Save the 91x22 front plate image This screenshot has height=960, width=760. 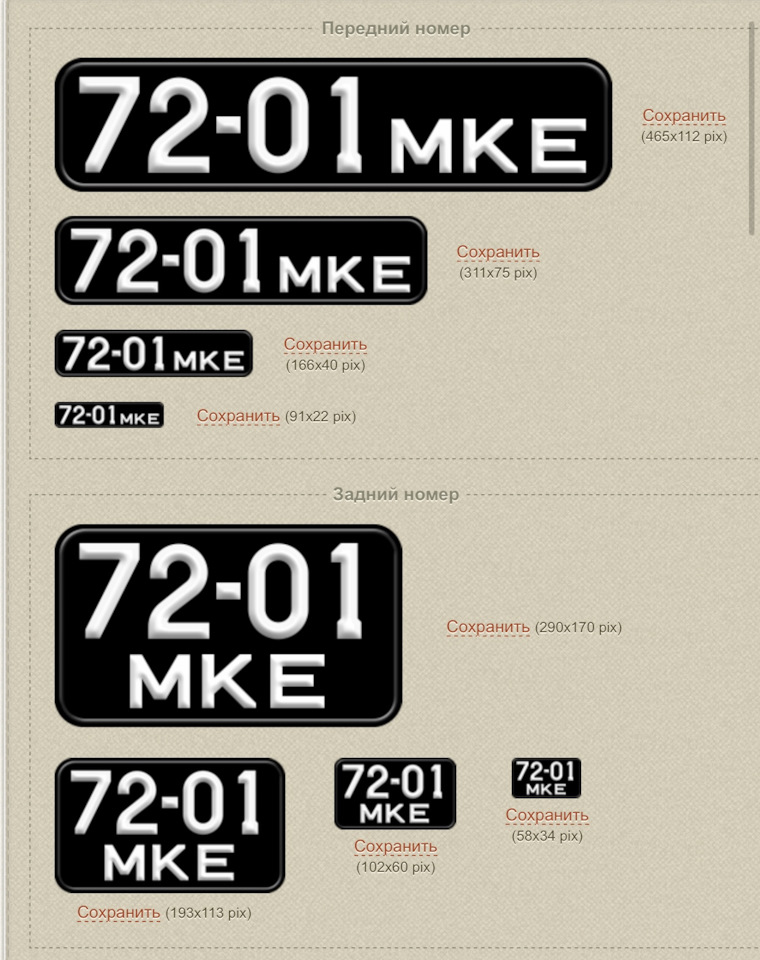tap(238, 416)
